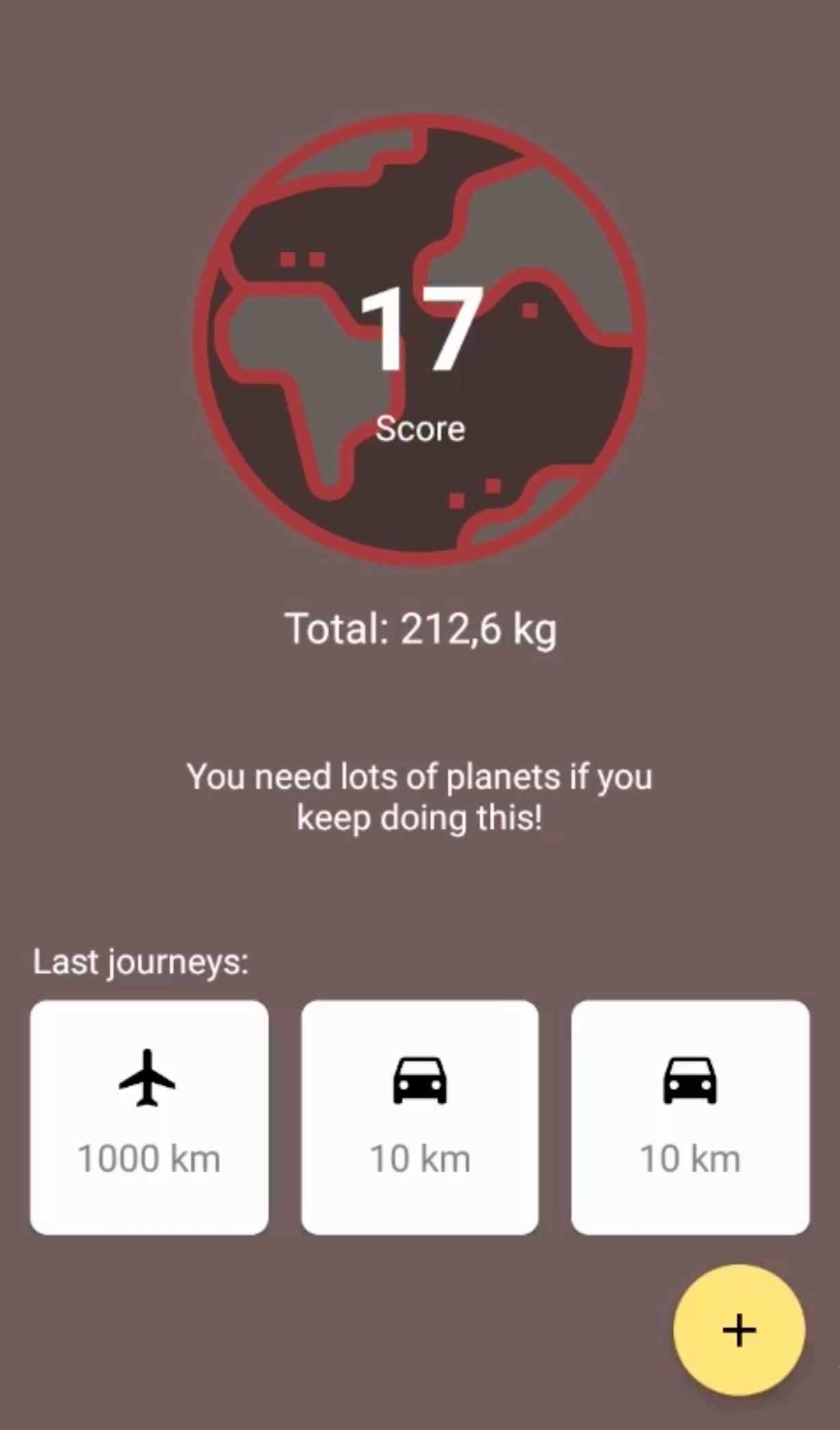The height and width of the screenshot is (1430, 840).
Task: Add a new journey with the plus button
Action: click(739, 1330)
